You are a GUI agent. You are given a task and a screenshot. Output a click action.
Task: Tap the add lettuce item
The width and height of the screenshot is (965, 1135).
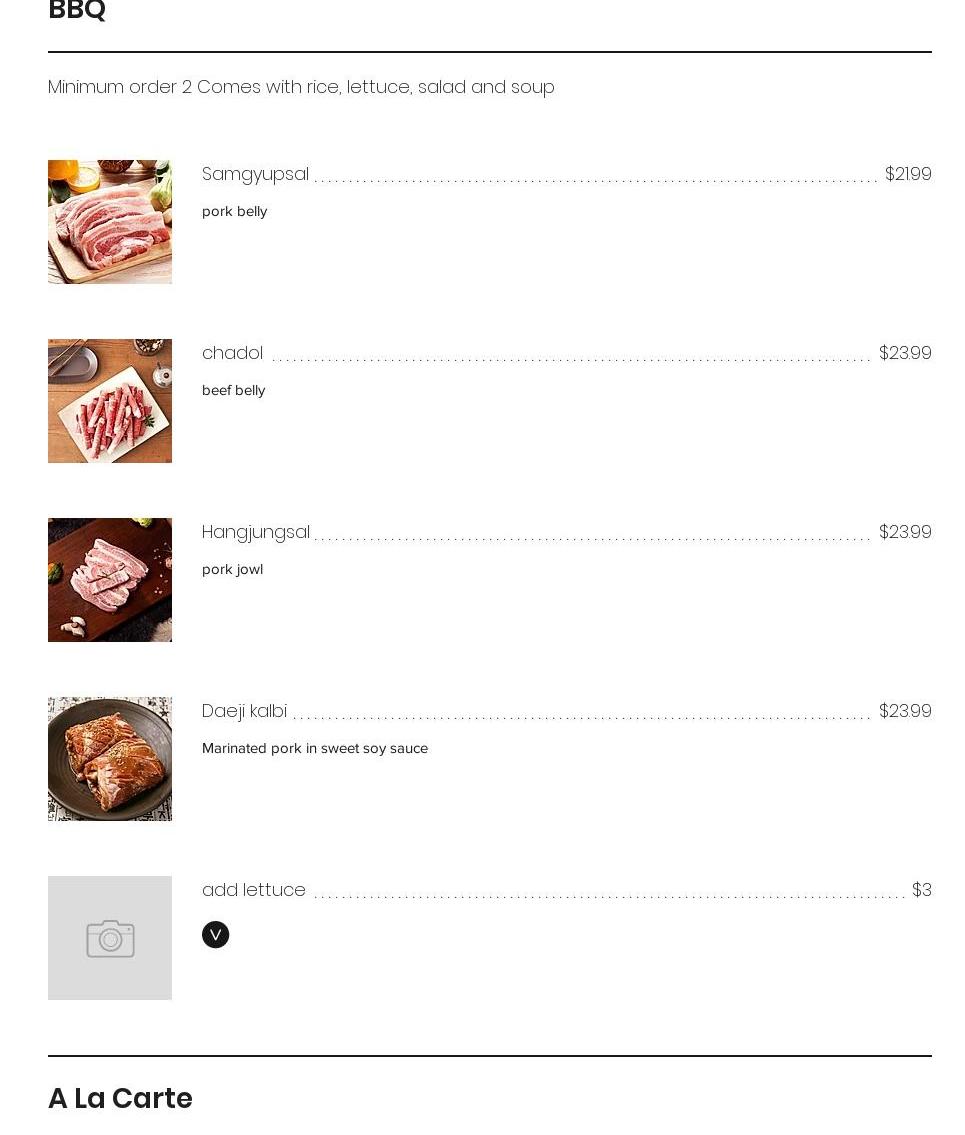[x=253, y=890]
